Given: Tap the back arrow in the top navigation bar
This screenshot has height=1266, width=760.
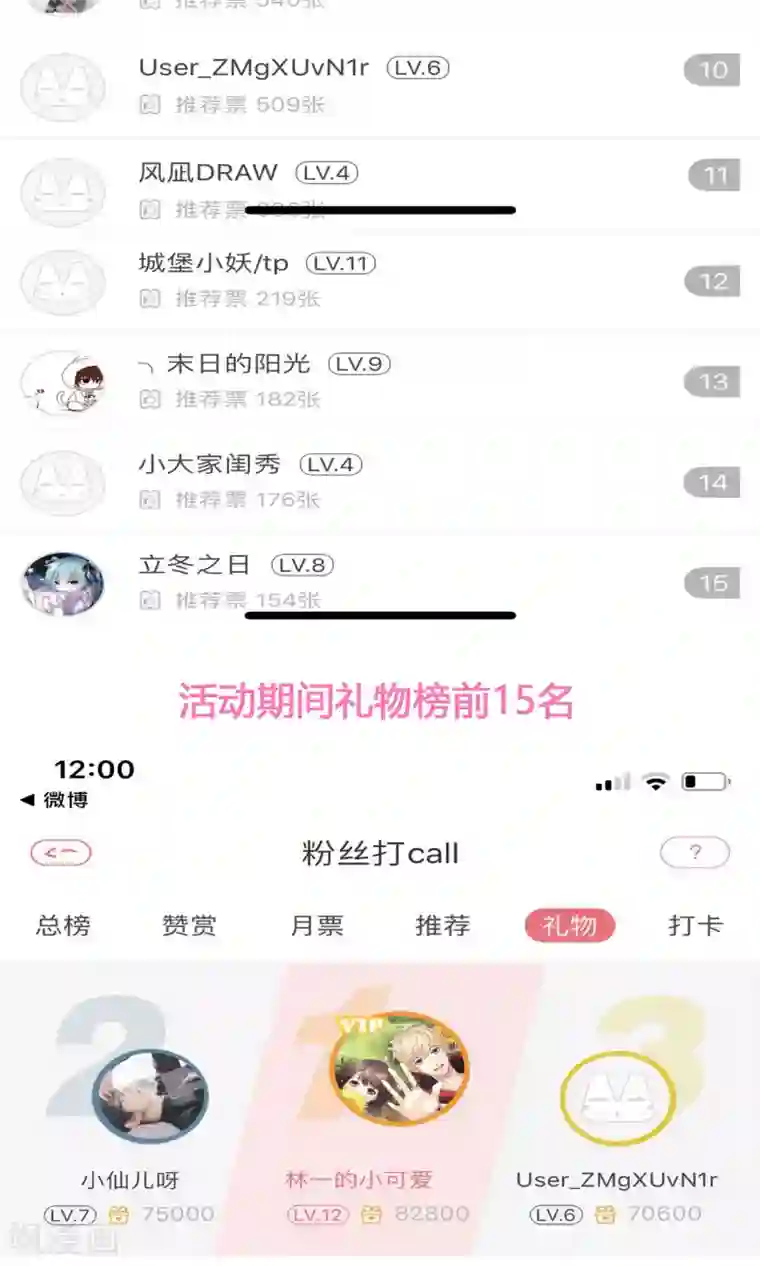Looking at the screenshot, I should (60, 854).
